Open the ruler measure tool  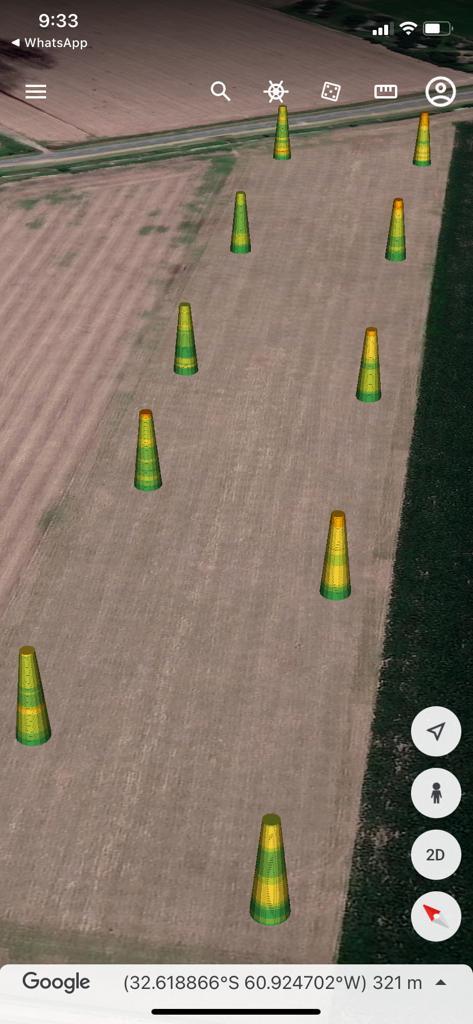(385, 92)
